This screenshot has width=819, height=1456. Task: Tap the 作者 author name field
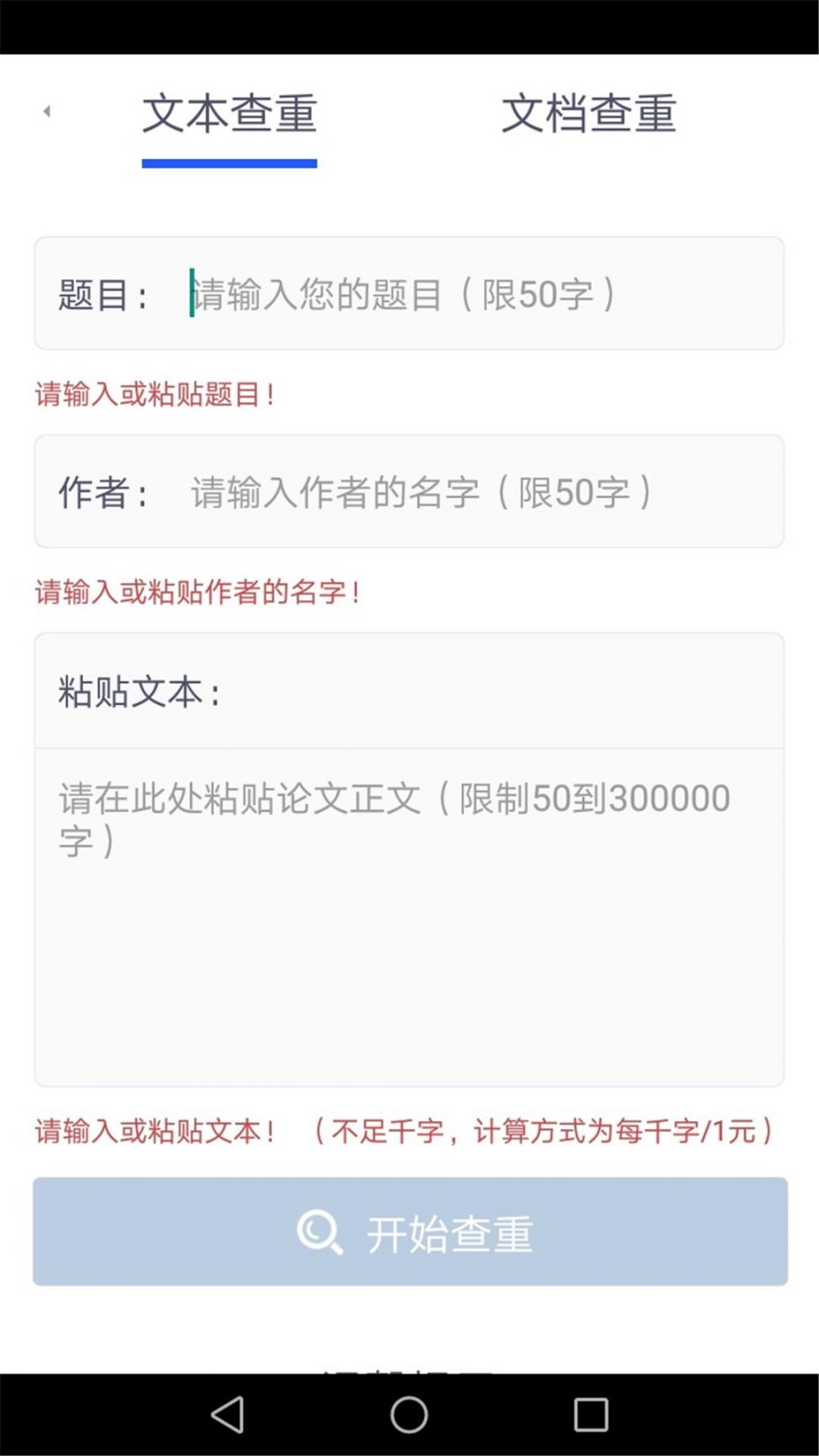coord(472,492)
